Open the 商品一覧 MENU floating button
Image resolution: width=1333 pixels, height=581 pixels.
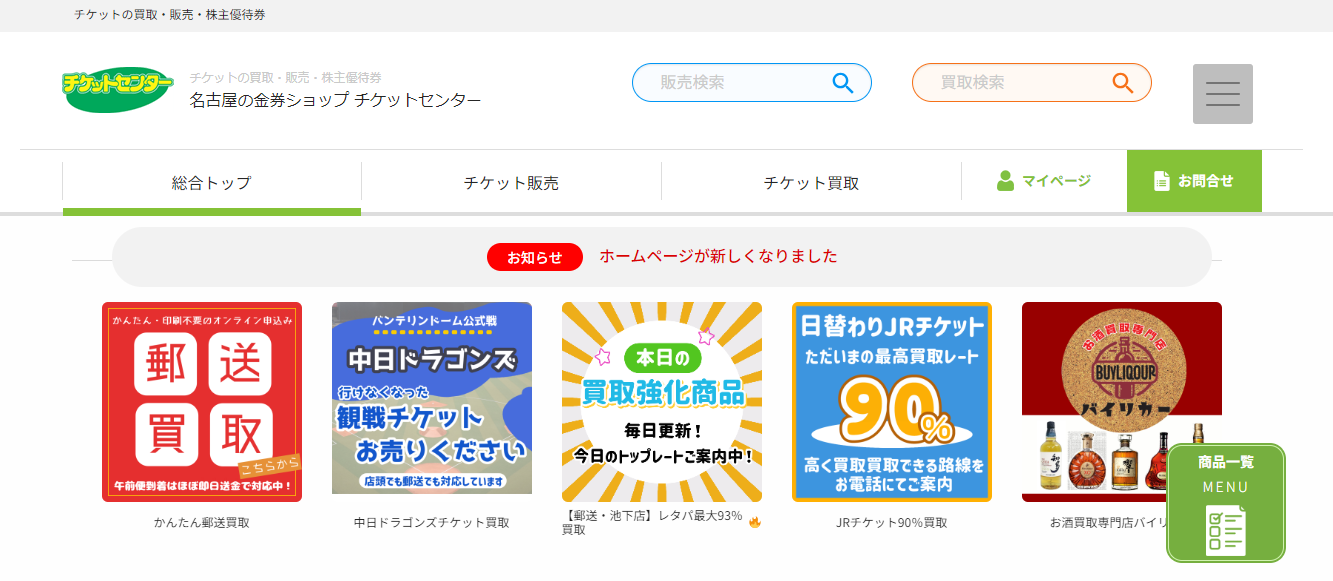(x=1225, y=503)
